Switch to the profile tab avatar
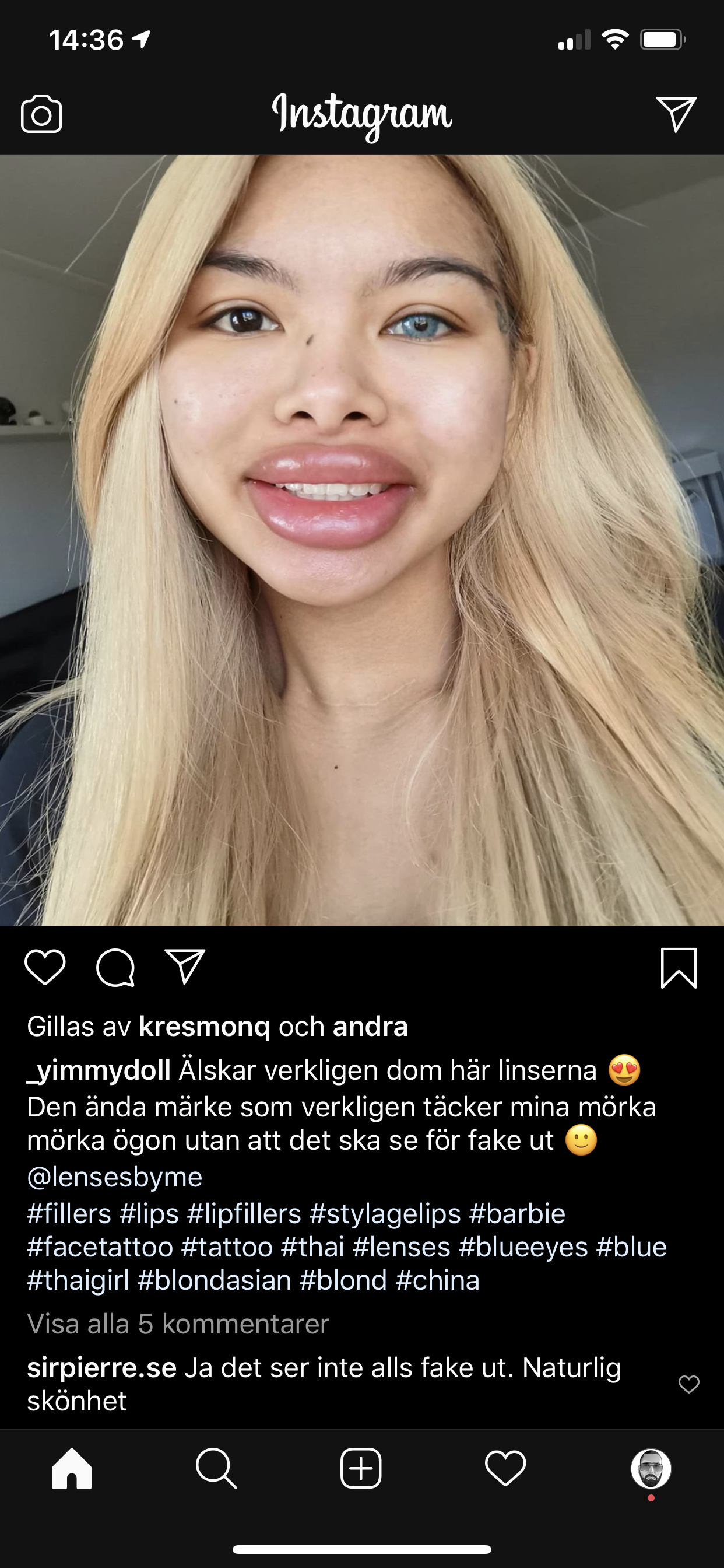 [651, 1468]
